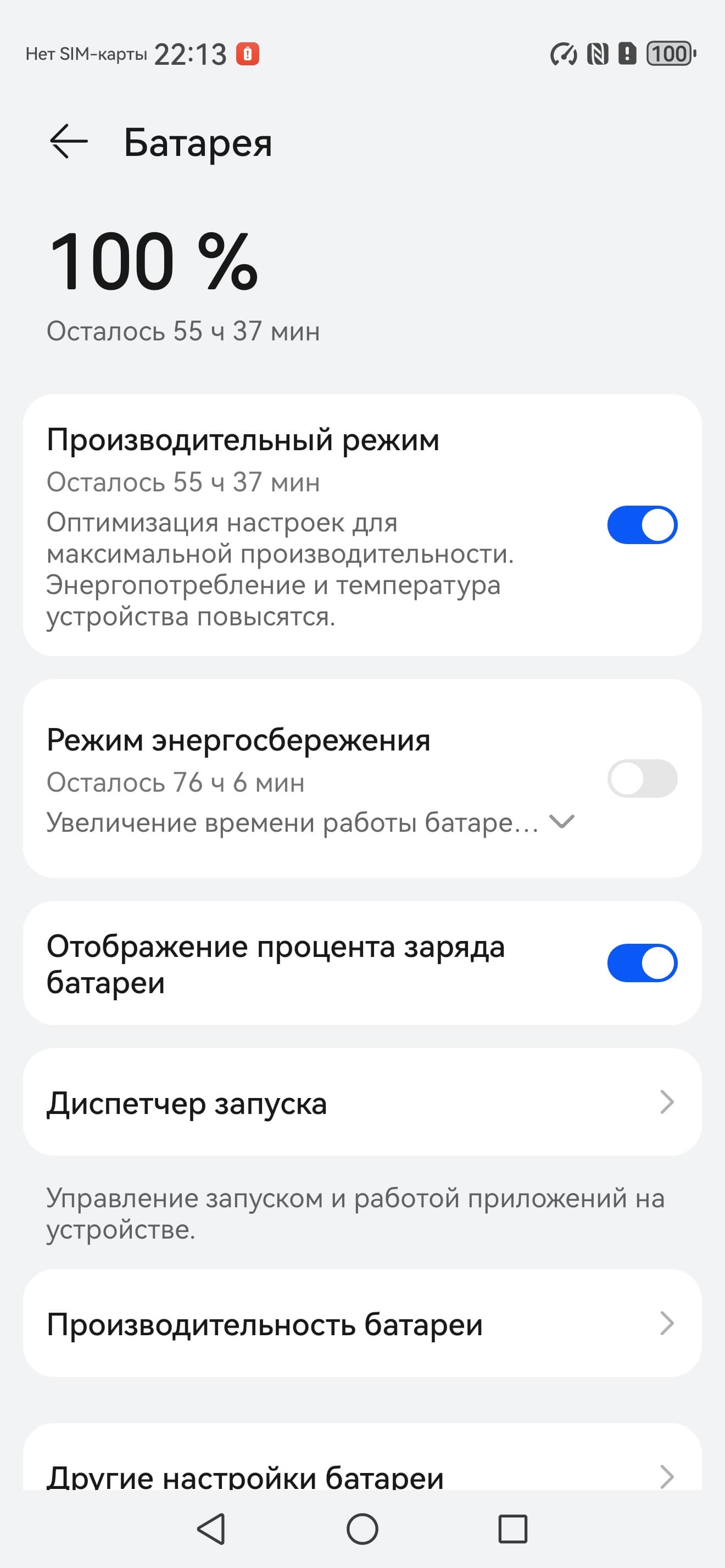Expand the Режим энергосбережения description
Image resolution: width=725 pixels, height=1568 pixels.
click(x=561, y=822)
